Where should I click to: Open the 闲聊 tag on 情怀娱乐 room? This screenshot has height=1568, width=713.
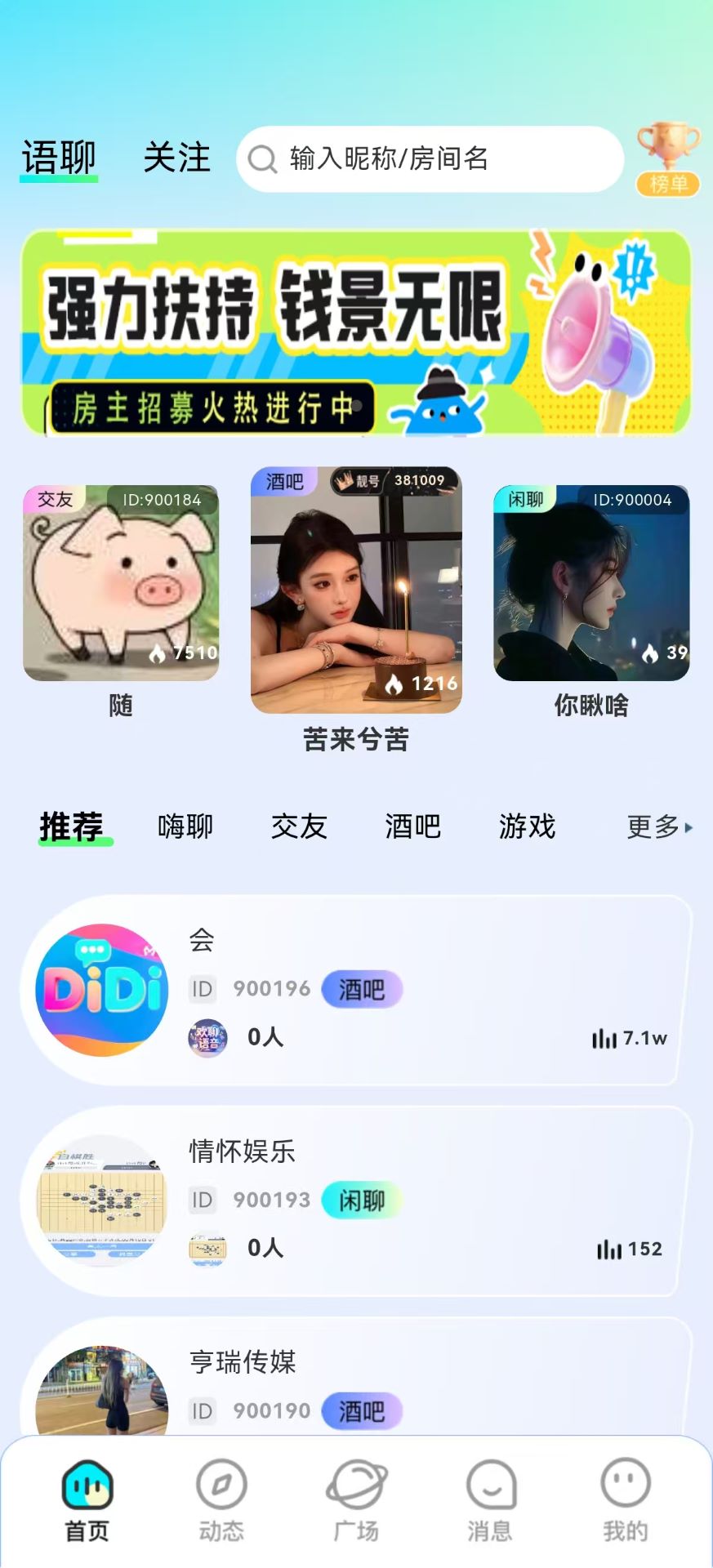[360, 1199]
